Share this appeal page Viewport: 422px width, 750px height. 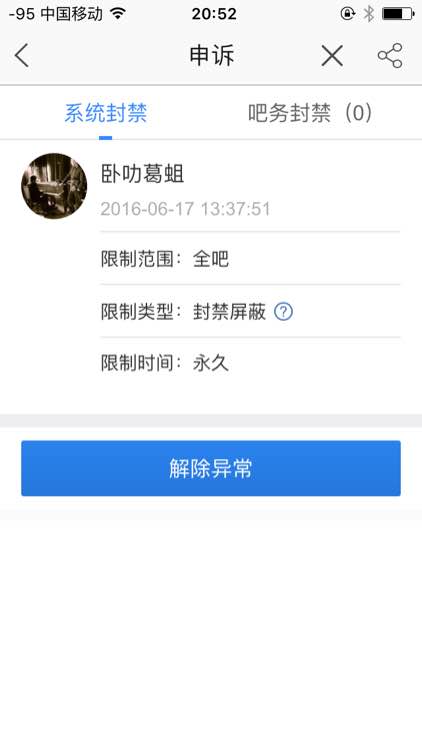(390, 55)
